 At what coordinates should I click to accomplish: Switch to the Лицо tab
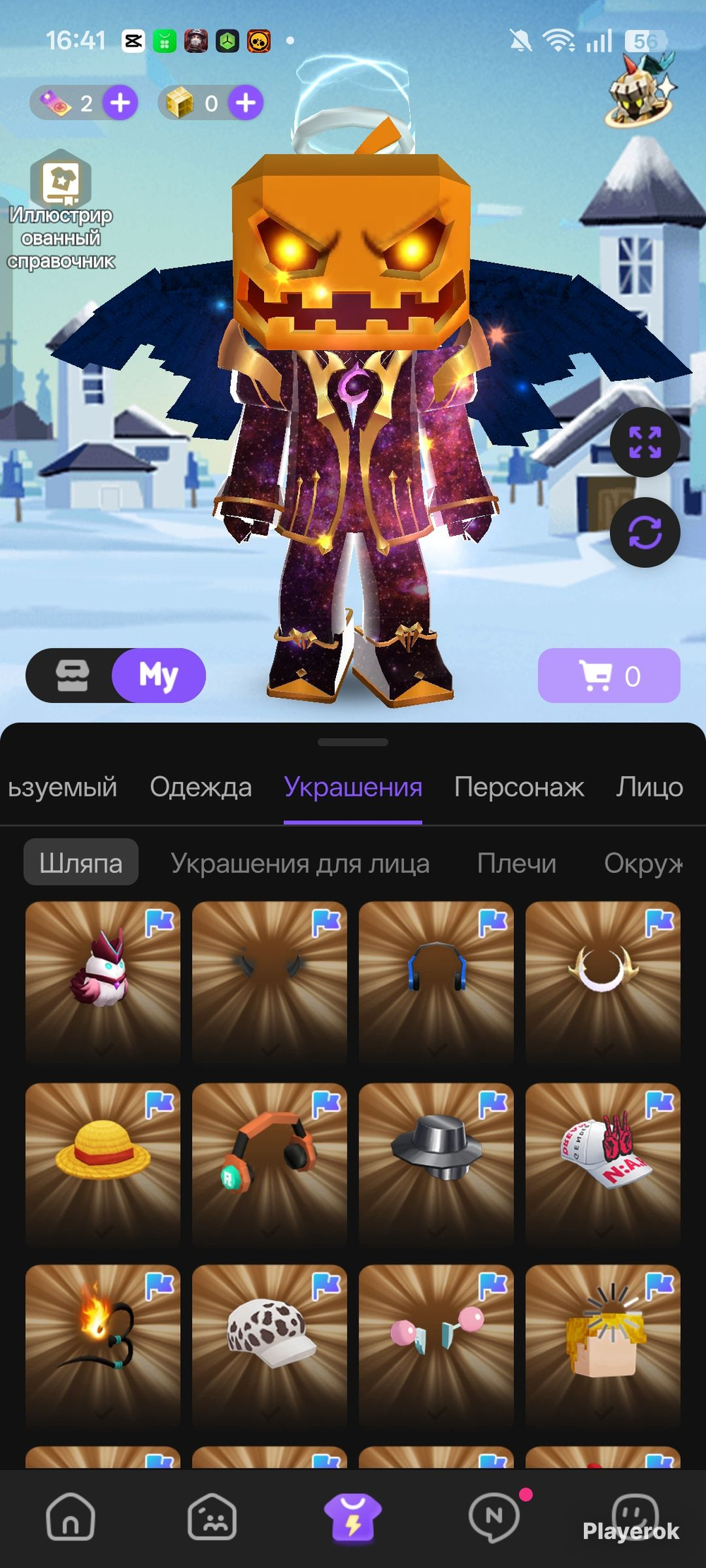coord(649,787)
